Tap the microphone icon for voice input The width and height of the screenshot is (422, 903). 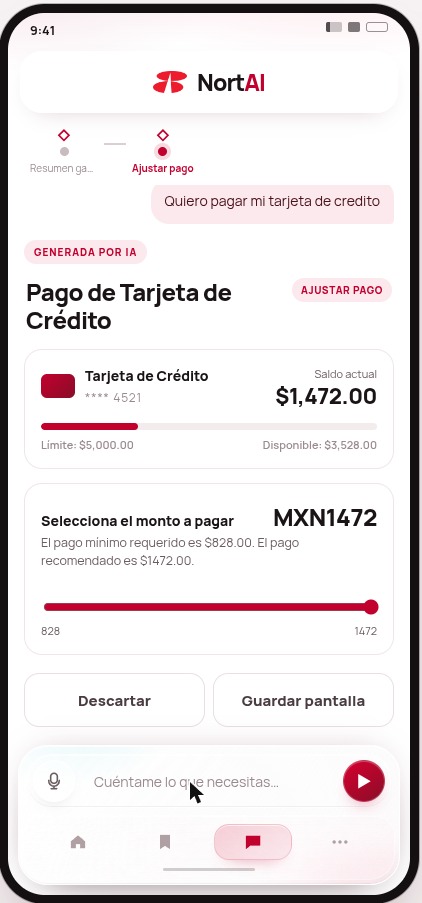(54, 781)
